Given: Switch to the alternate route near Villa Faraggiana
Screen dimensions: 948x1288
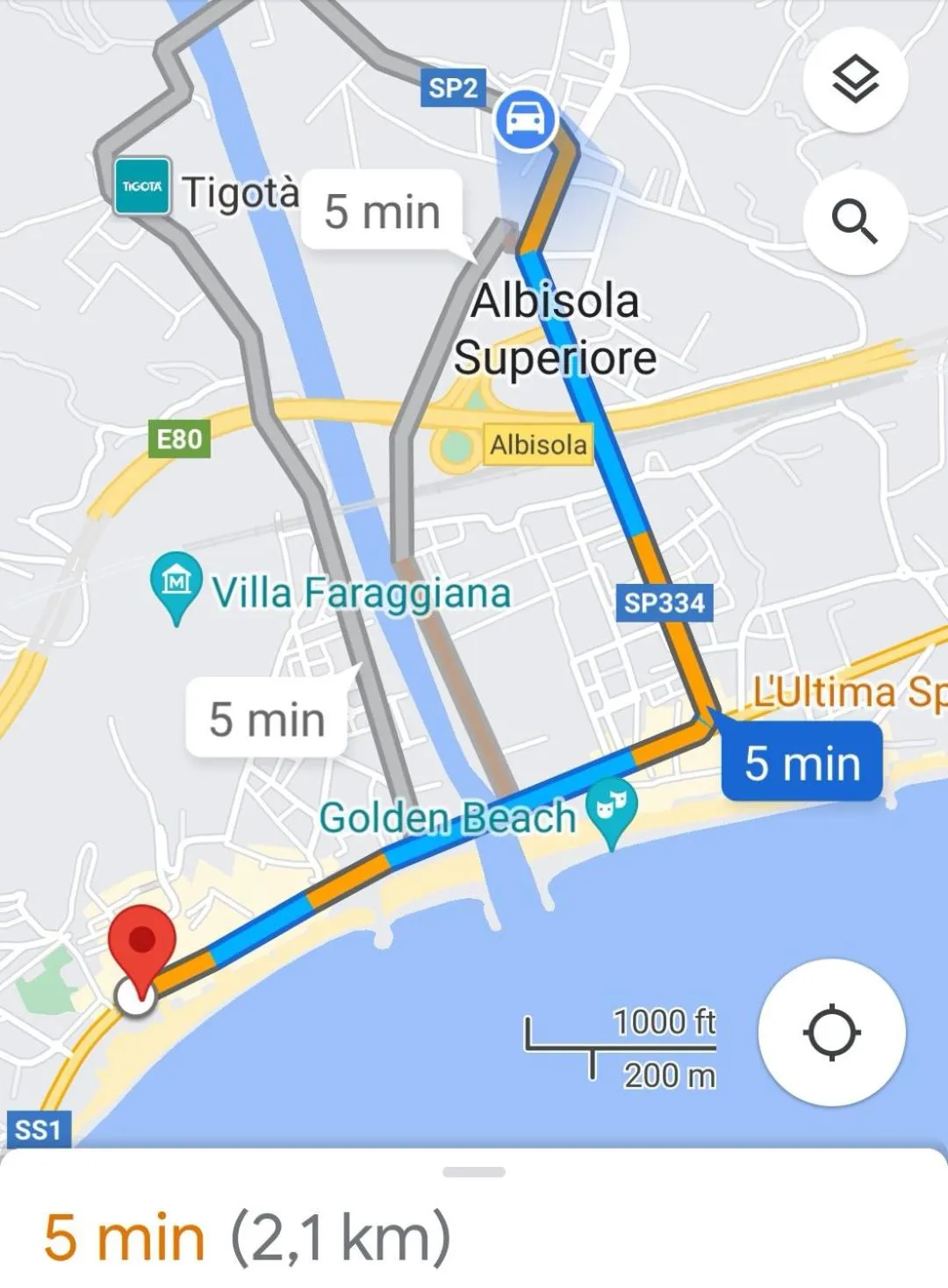Looking at the screenshot, I should pyautogui.click(x=264, y=720).
